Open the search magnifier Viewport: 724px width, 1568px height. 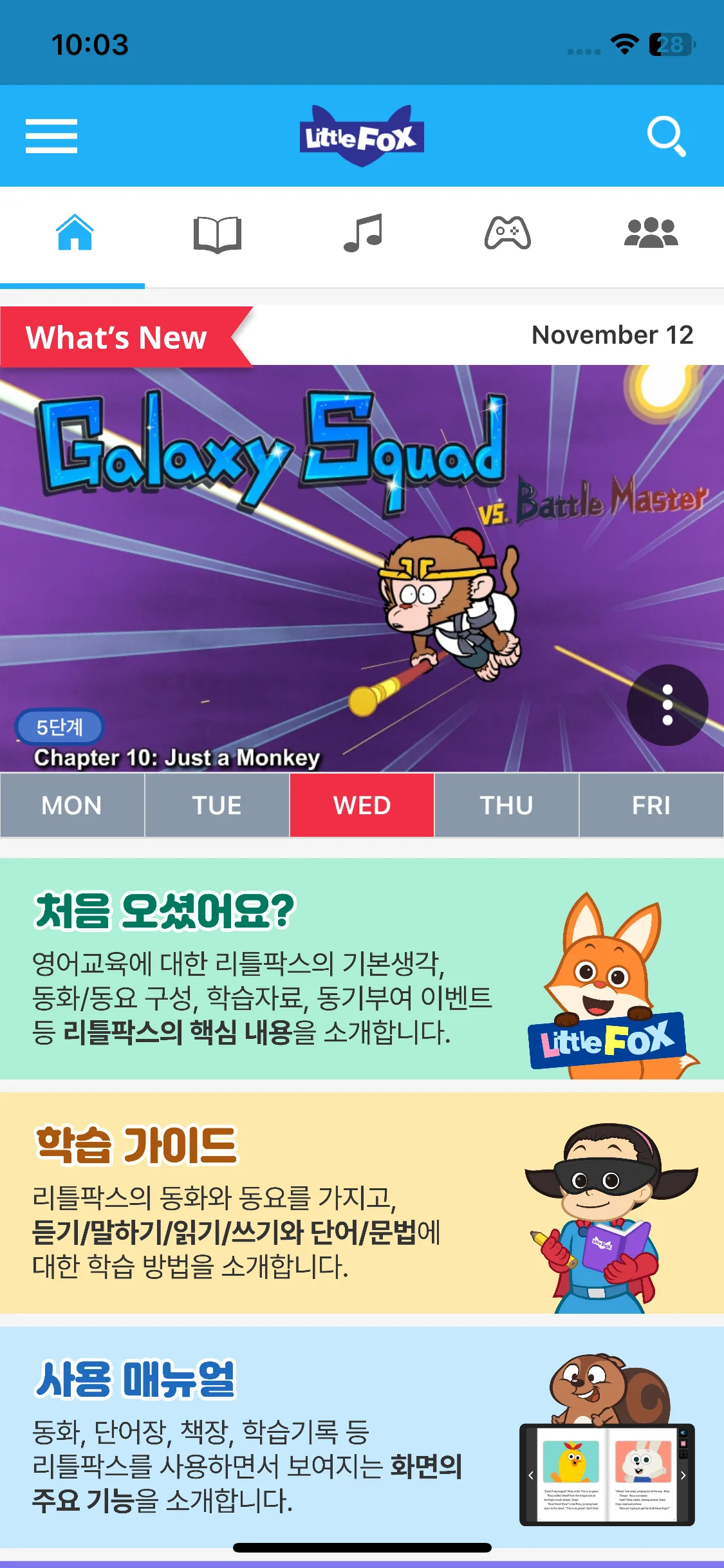666,136
